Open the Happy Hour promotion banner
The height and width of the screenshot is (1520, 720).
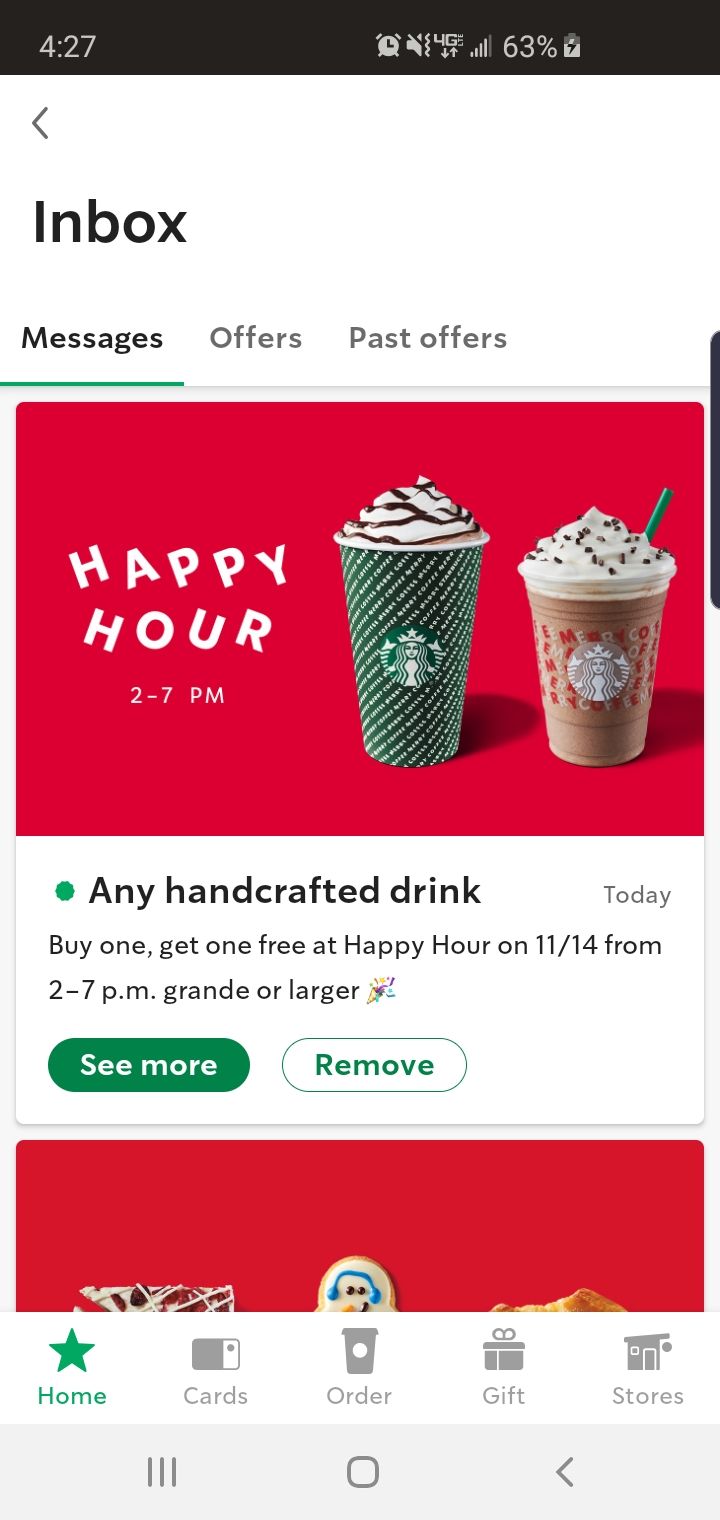360,618
